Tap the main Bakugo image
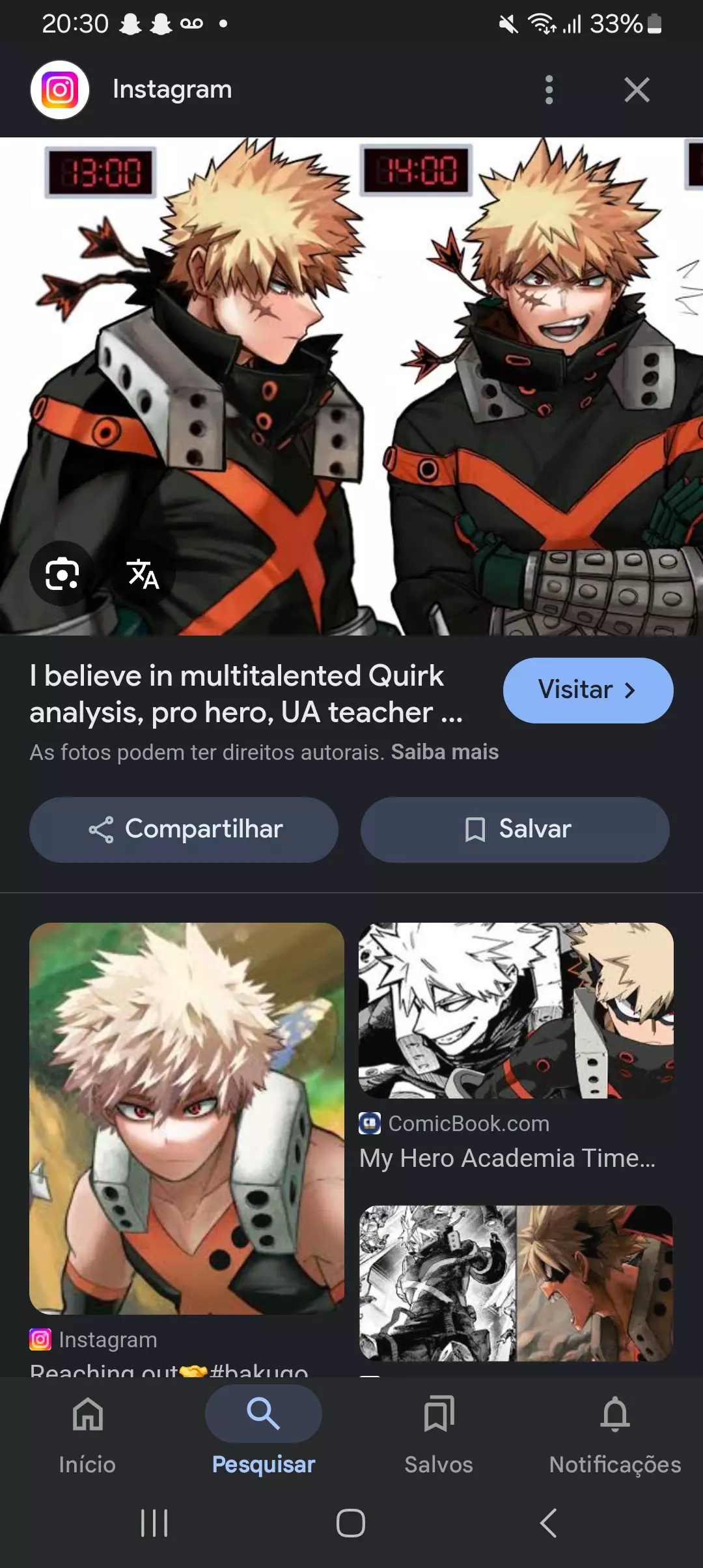 tap(351, 365)
